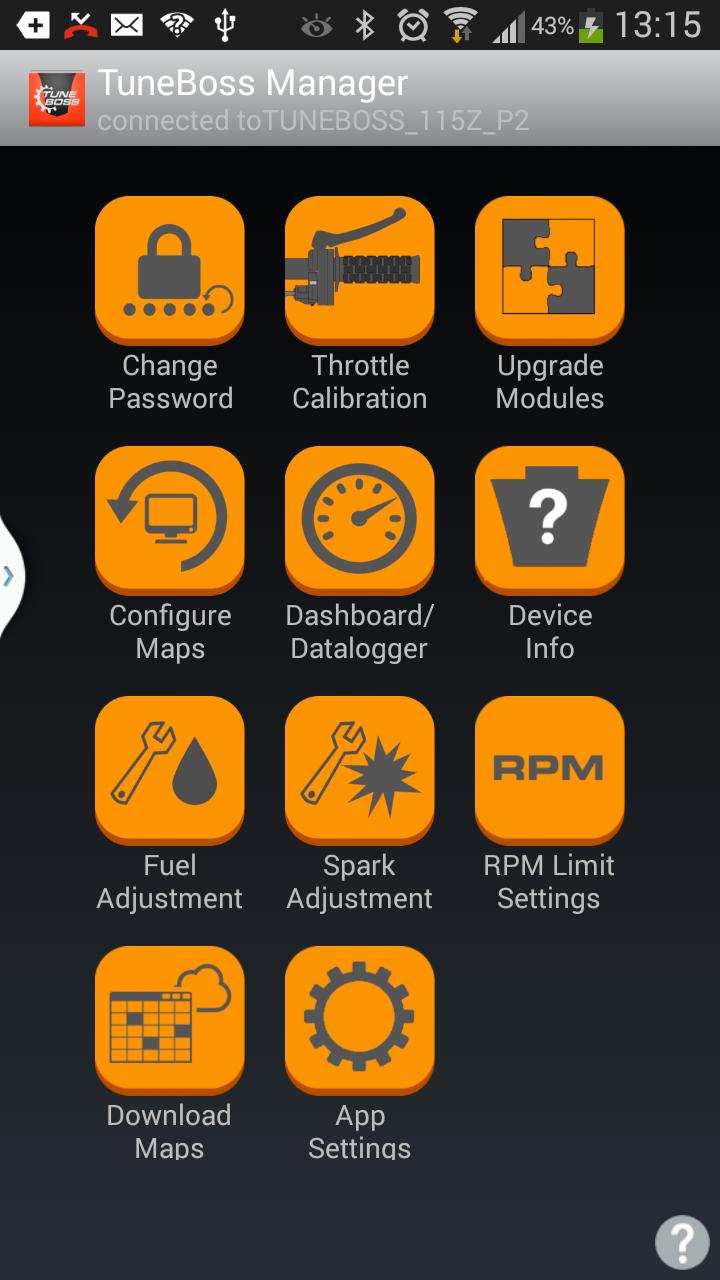
Task: Launch the Dashboard/Datalogger
Action: pos(360,520)
